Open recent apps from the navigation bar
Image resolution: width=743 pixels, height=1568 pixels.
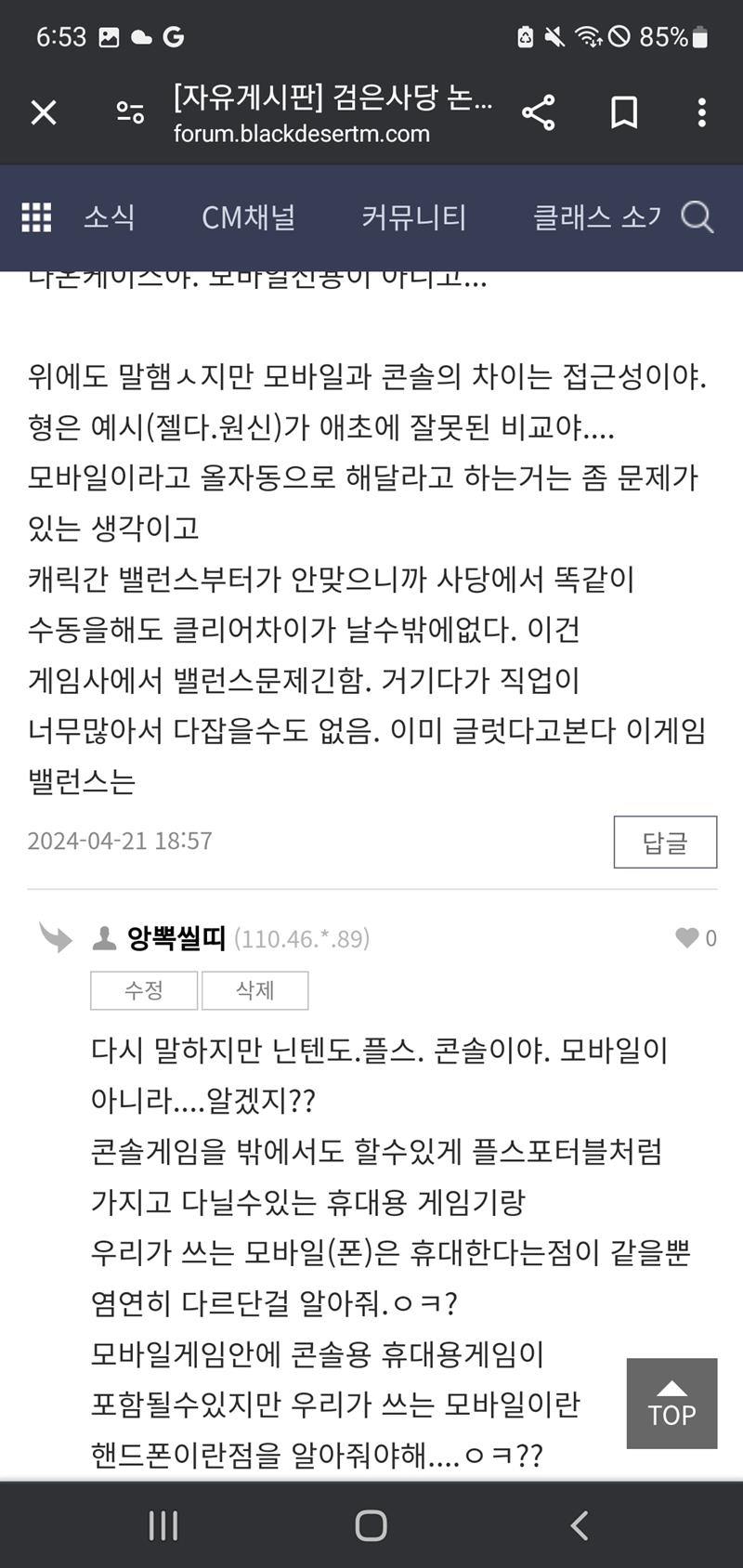click(x=163, y=1525)
